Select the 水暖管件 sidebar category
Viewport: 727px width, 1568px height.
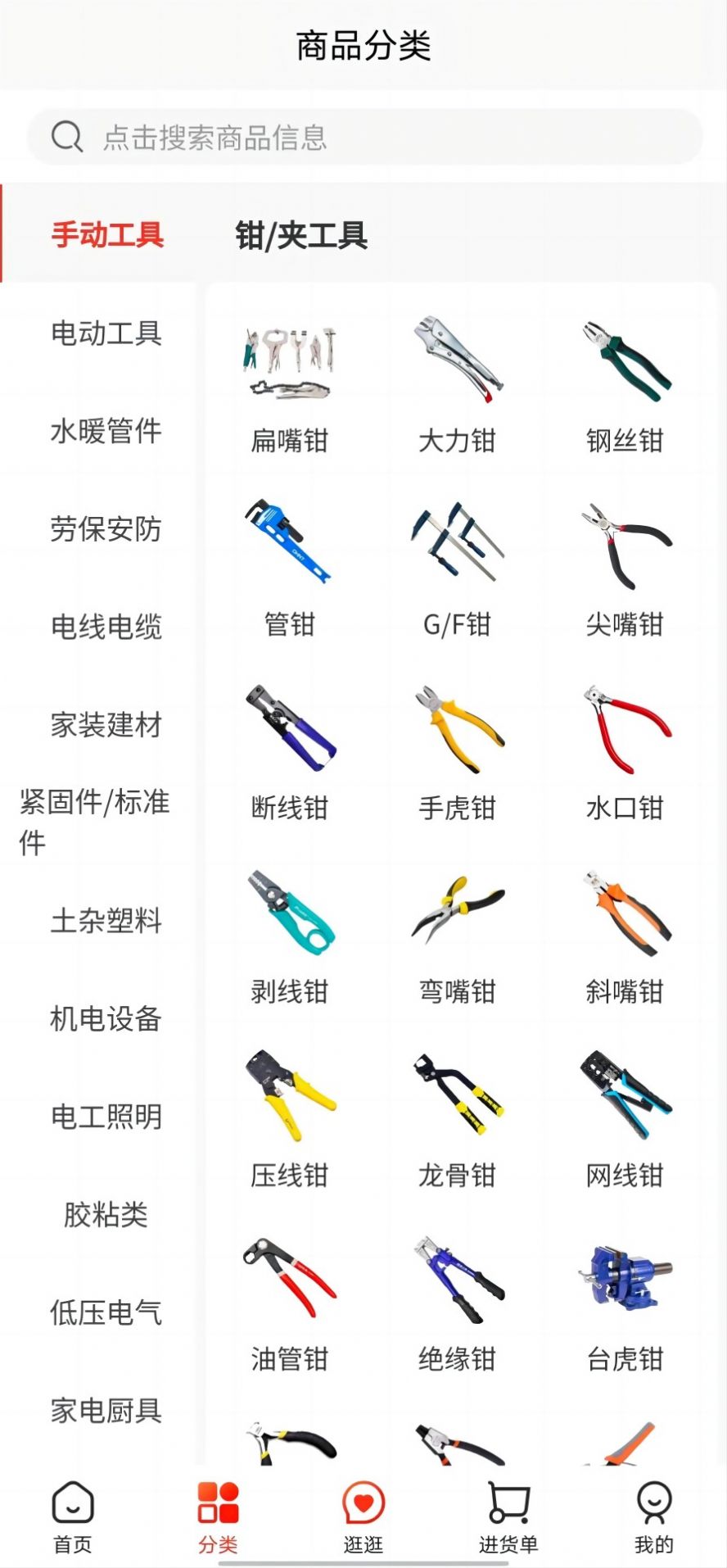click(x=106, y=433)
